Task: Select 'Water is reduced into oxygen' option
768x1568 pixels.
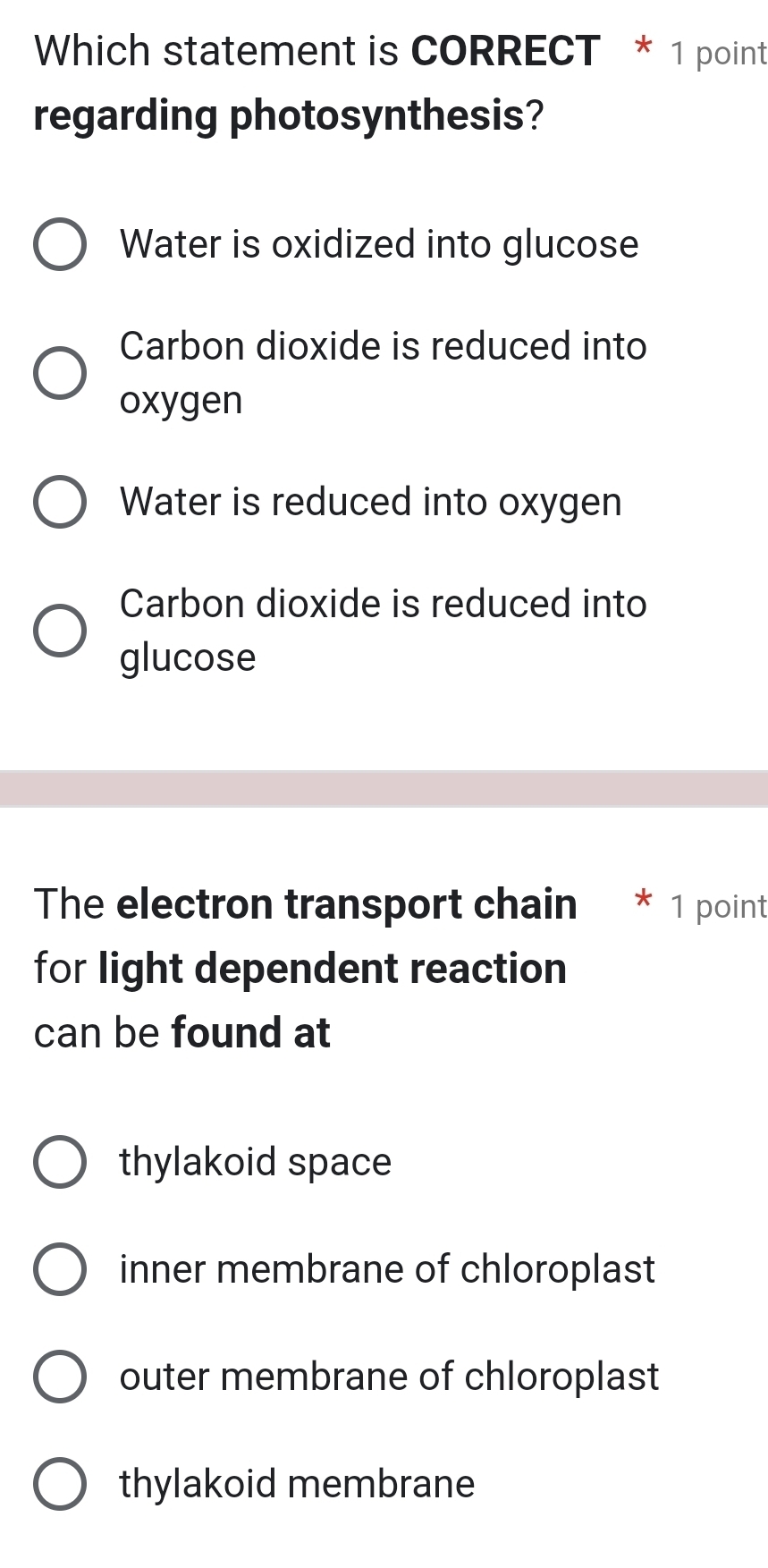Action: (60, 502)
